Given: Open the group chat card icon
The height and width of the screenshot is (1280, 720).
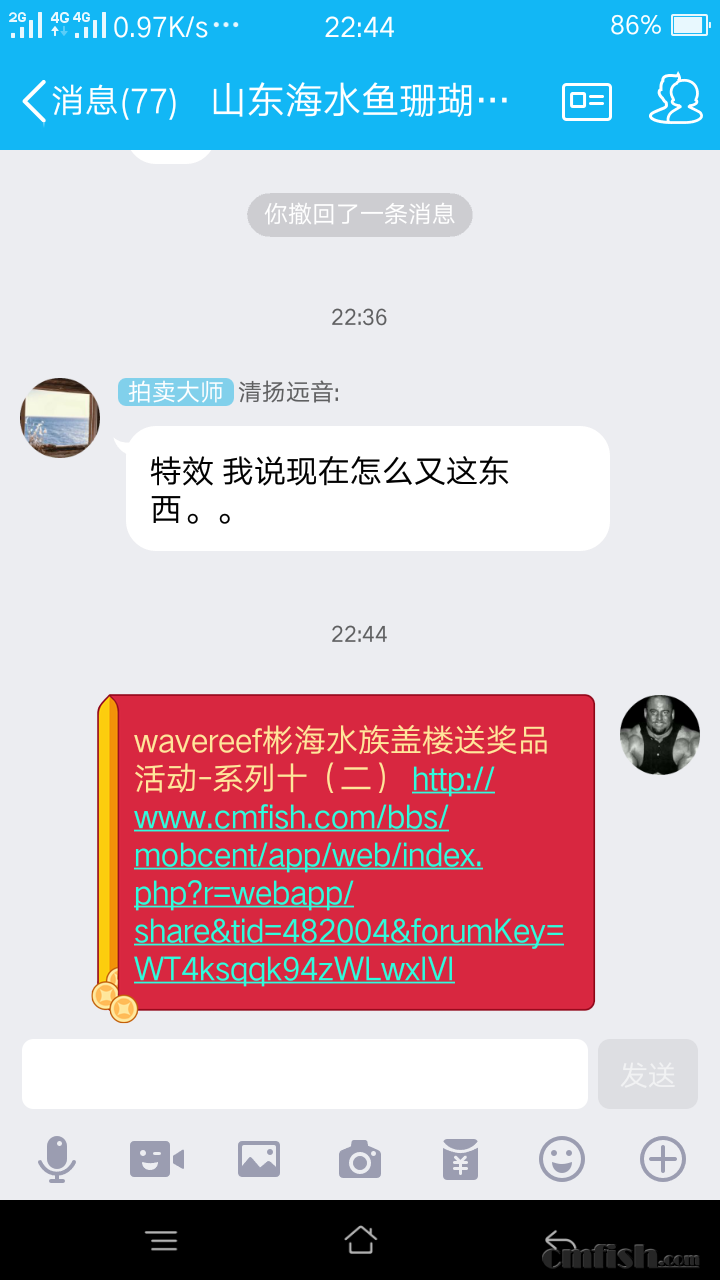Looking at the screenshot, I should [x=586, y=100].
